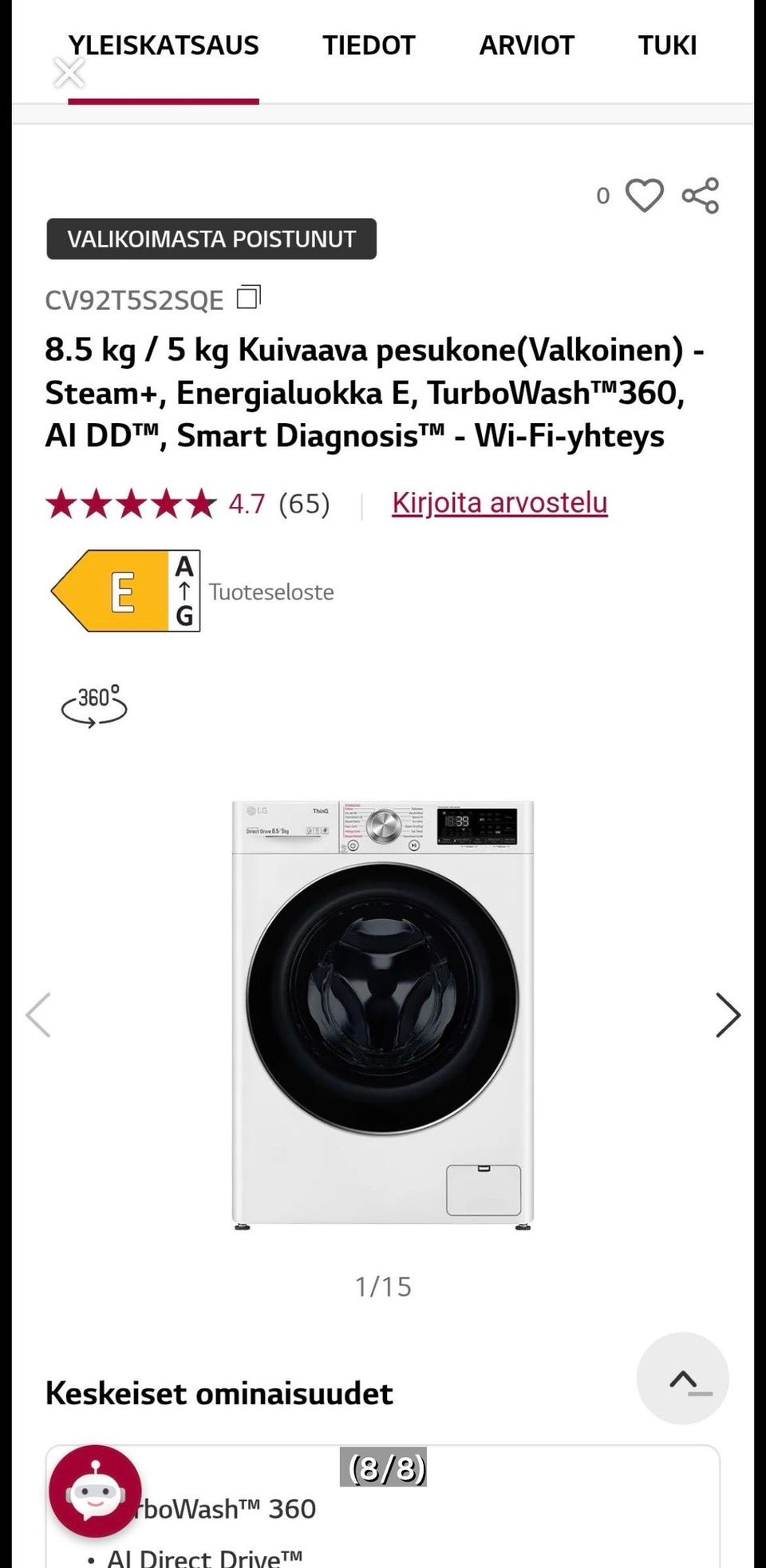Select the Yleiskatsaus tab
The width and height of the screenshot is (766, 1568).
coord(163,46)
